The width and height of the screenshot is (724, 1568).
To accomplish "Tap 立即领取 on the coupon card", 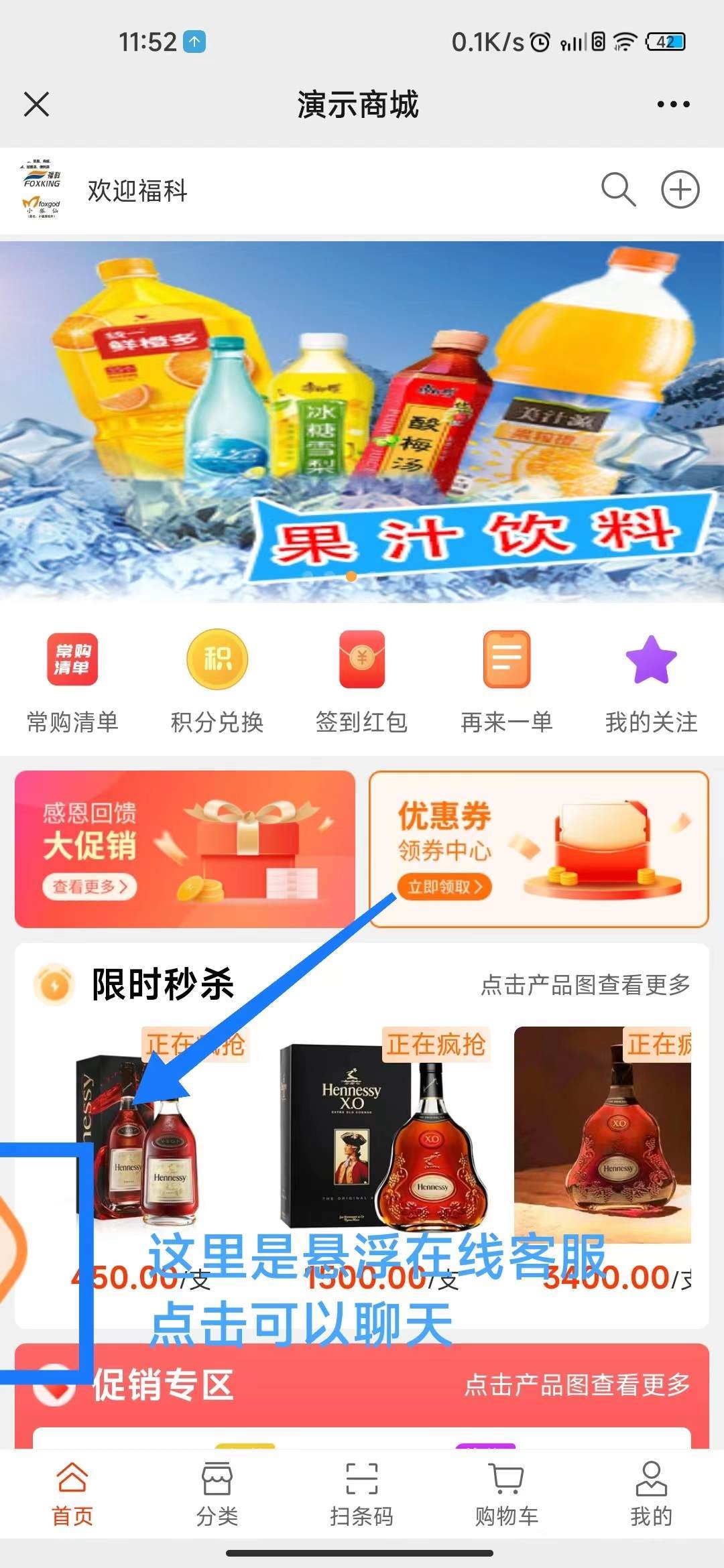I will (445, 887).
